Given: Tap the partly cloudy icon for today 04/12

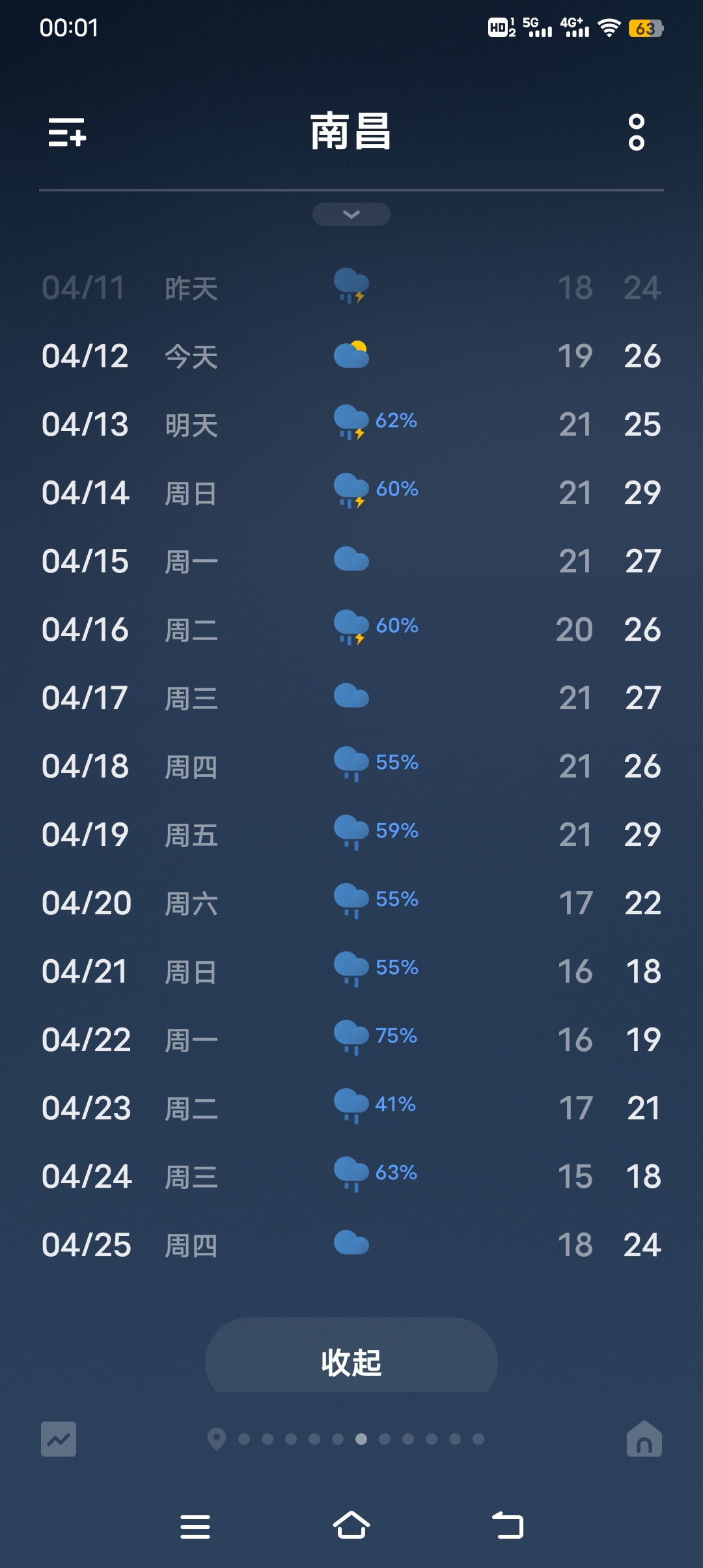Looking at the screenshot, I should coord(351,355).
